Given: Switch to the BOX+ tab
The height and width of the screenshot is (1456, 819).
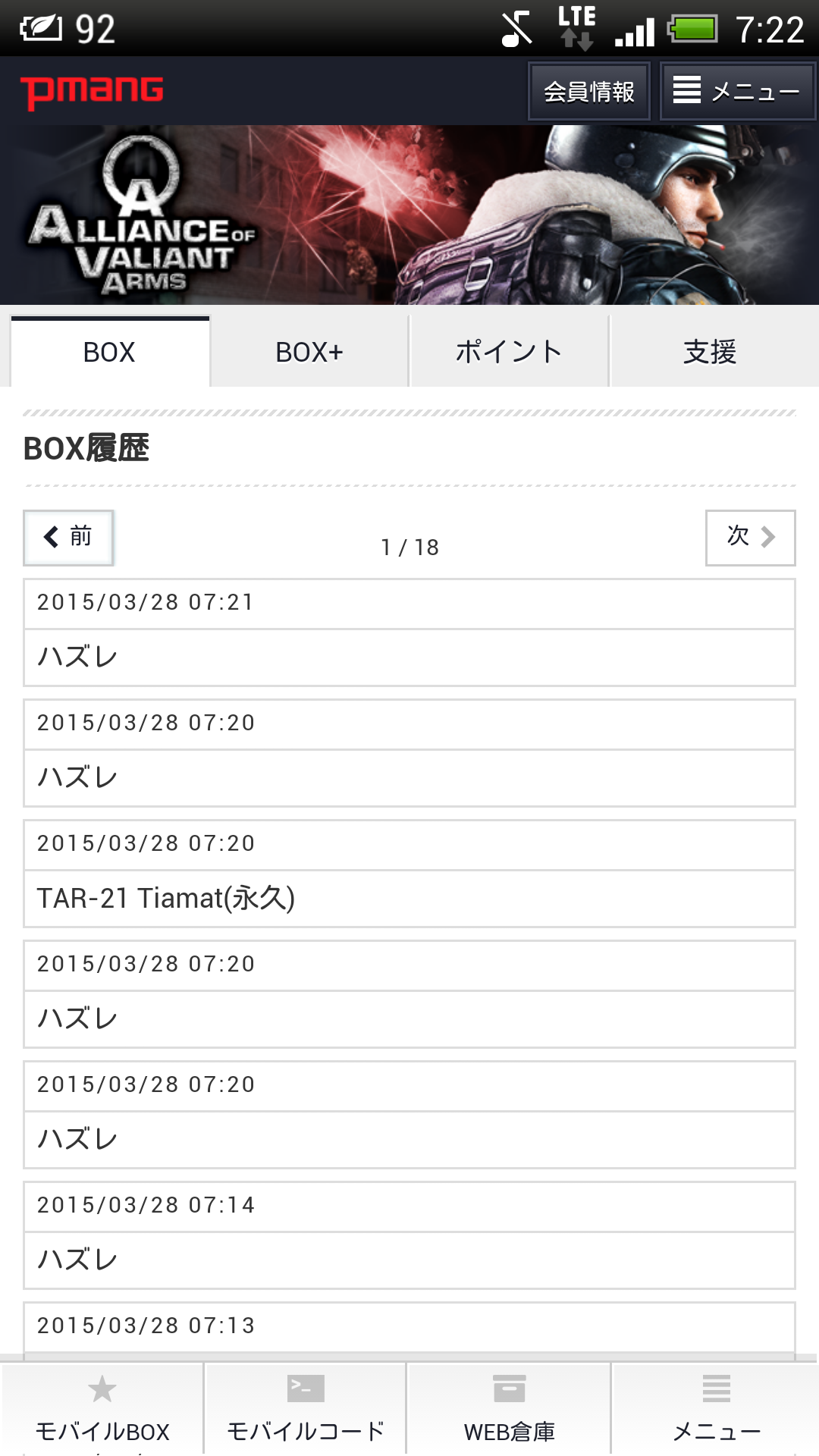Looking at the screenshot, I should (x=309, y=352).
